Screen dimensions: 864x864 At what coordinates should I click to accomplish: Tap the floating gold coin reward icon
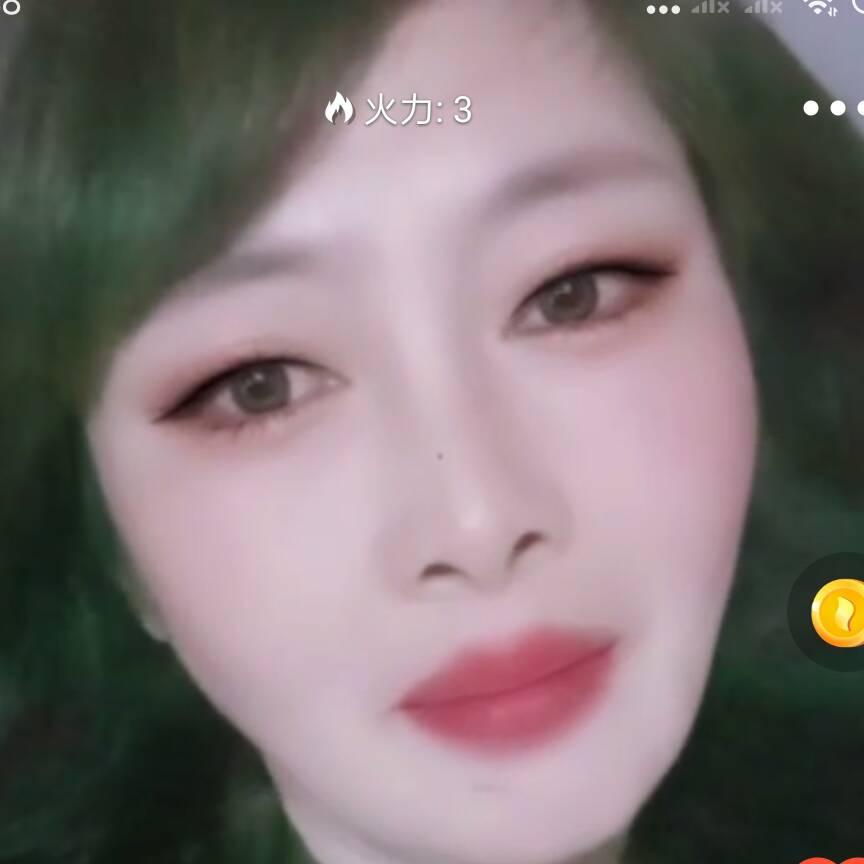click(x=838, y=612)
